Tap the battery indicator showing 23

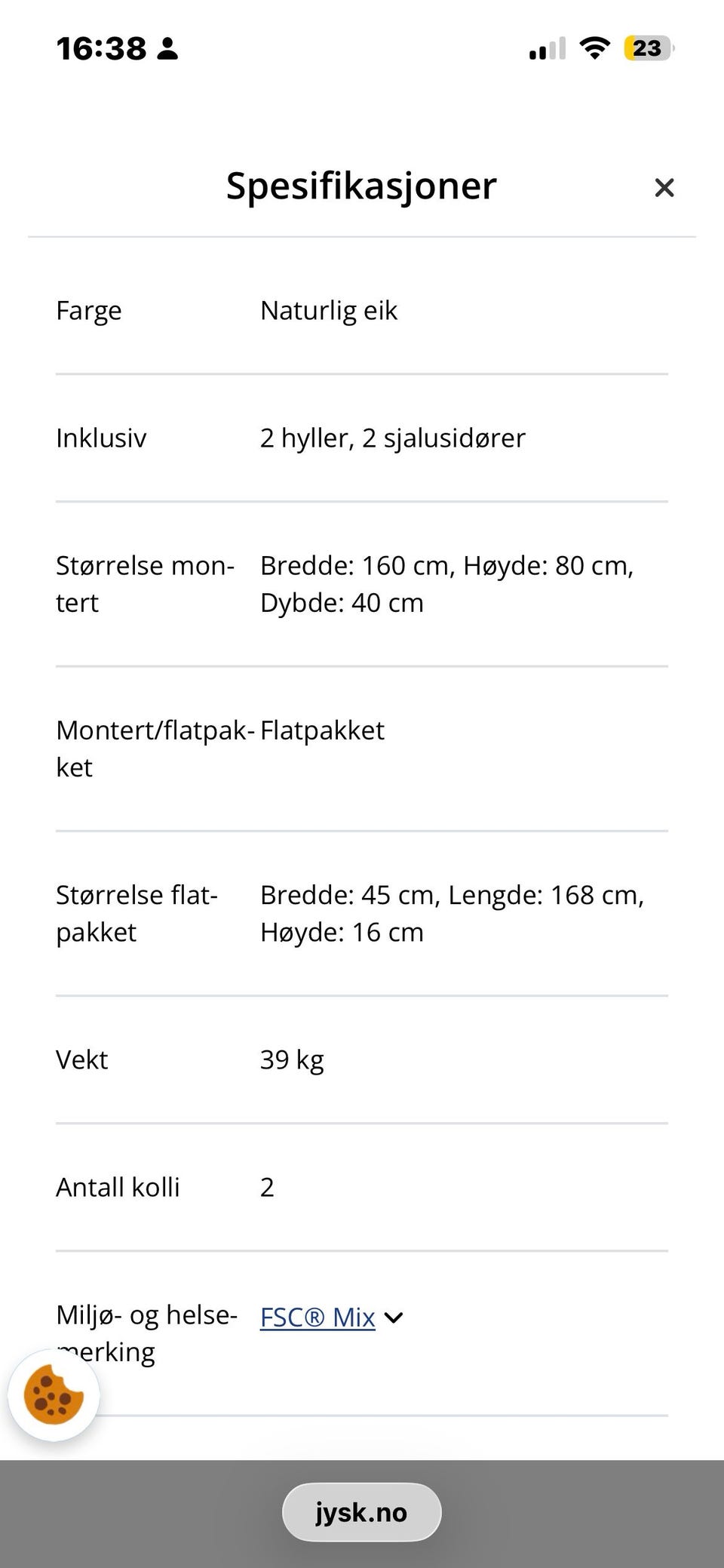(x=647, y=48)
